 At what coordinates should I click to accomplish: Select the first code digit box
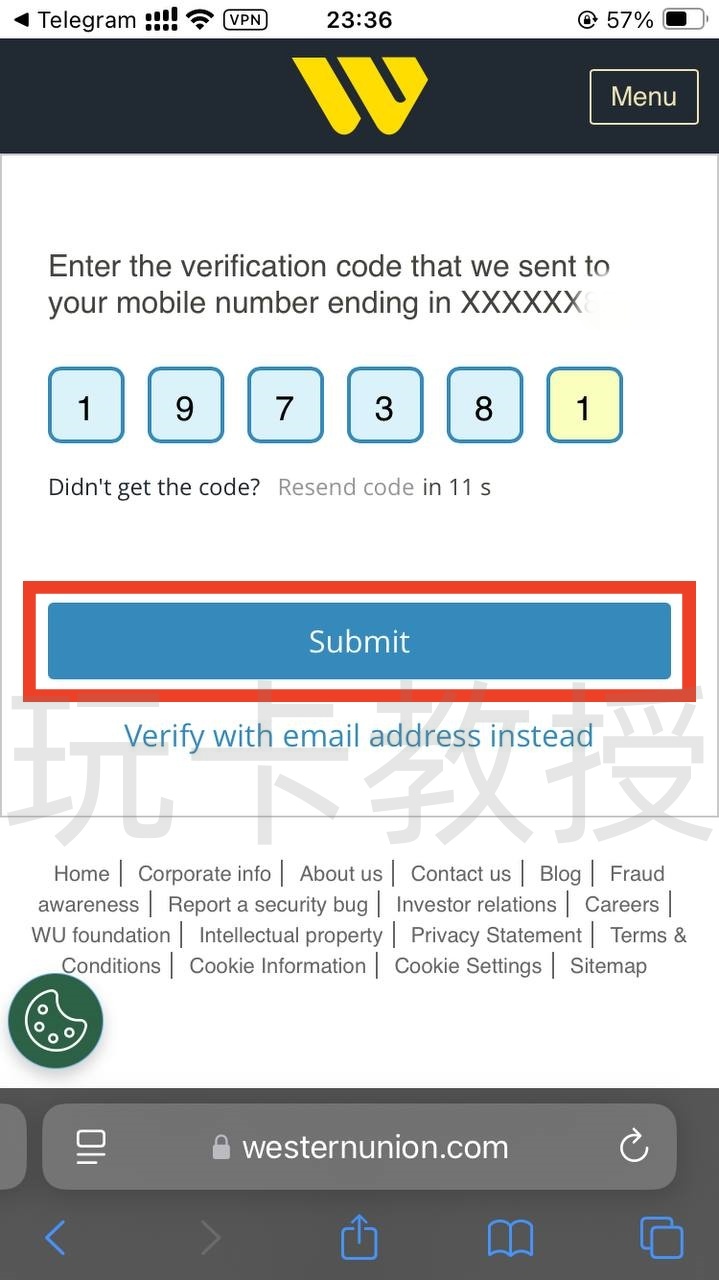click(x=86, y=406)
